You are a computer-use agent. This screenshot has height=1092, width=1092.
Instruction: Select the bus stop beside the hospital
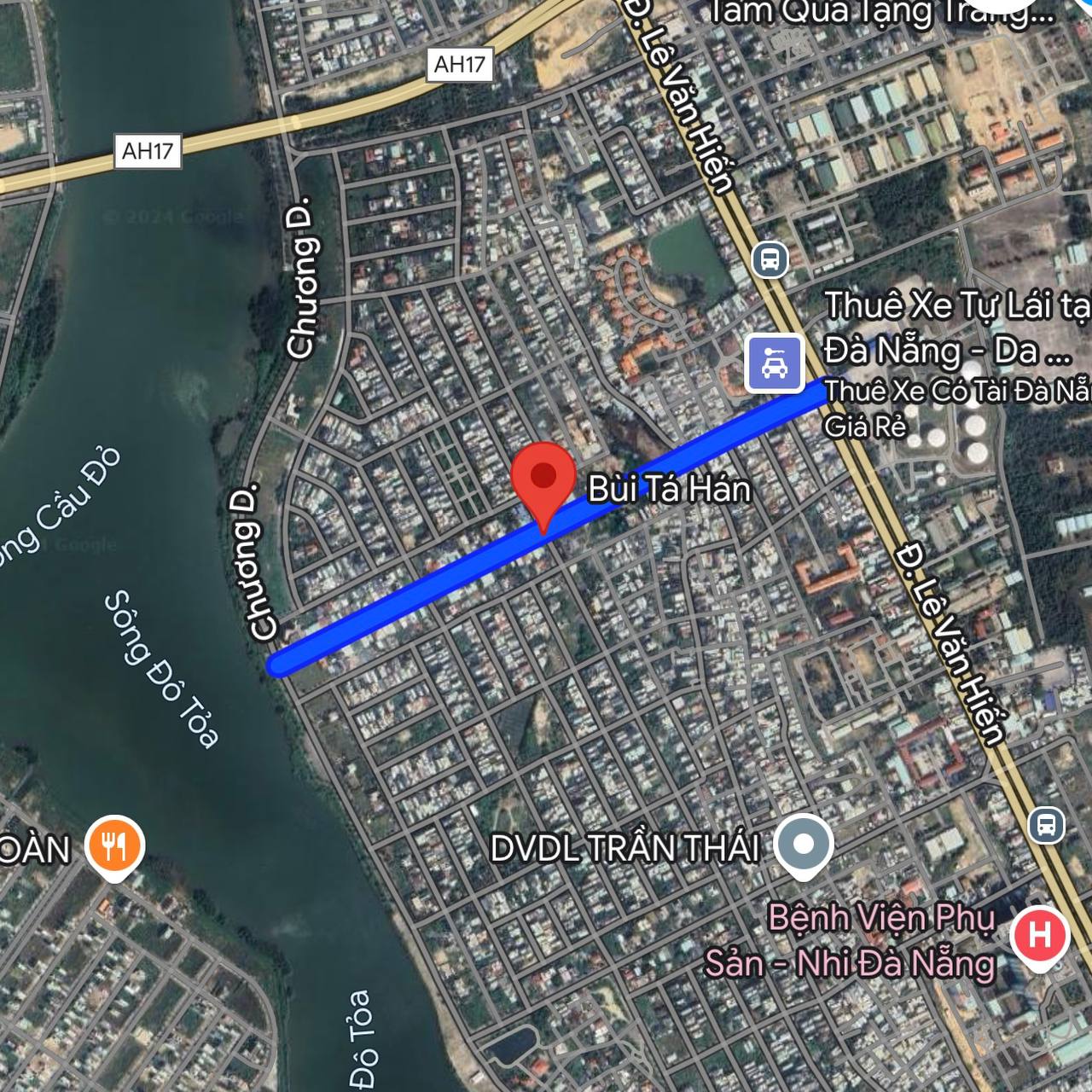pos(1047,825)
